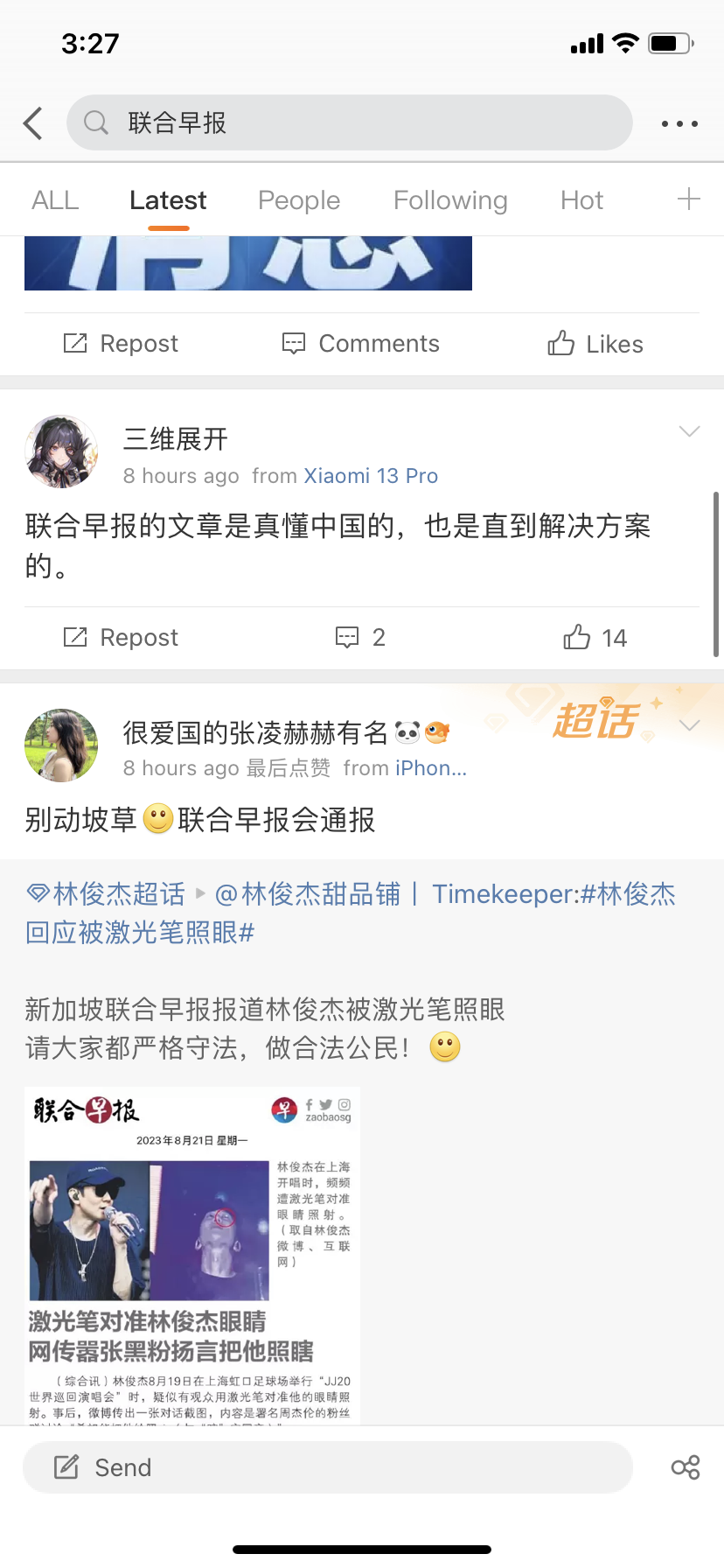Switch to the ALL tab
The height and width of the screenshot is (1568, 724).
coord(55,200)
